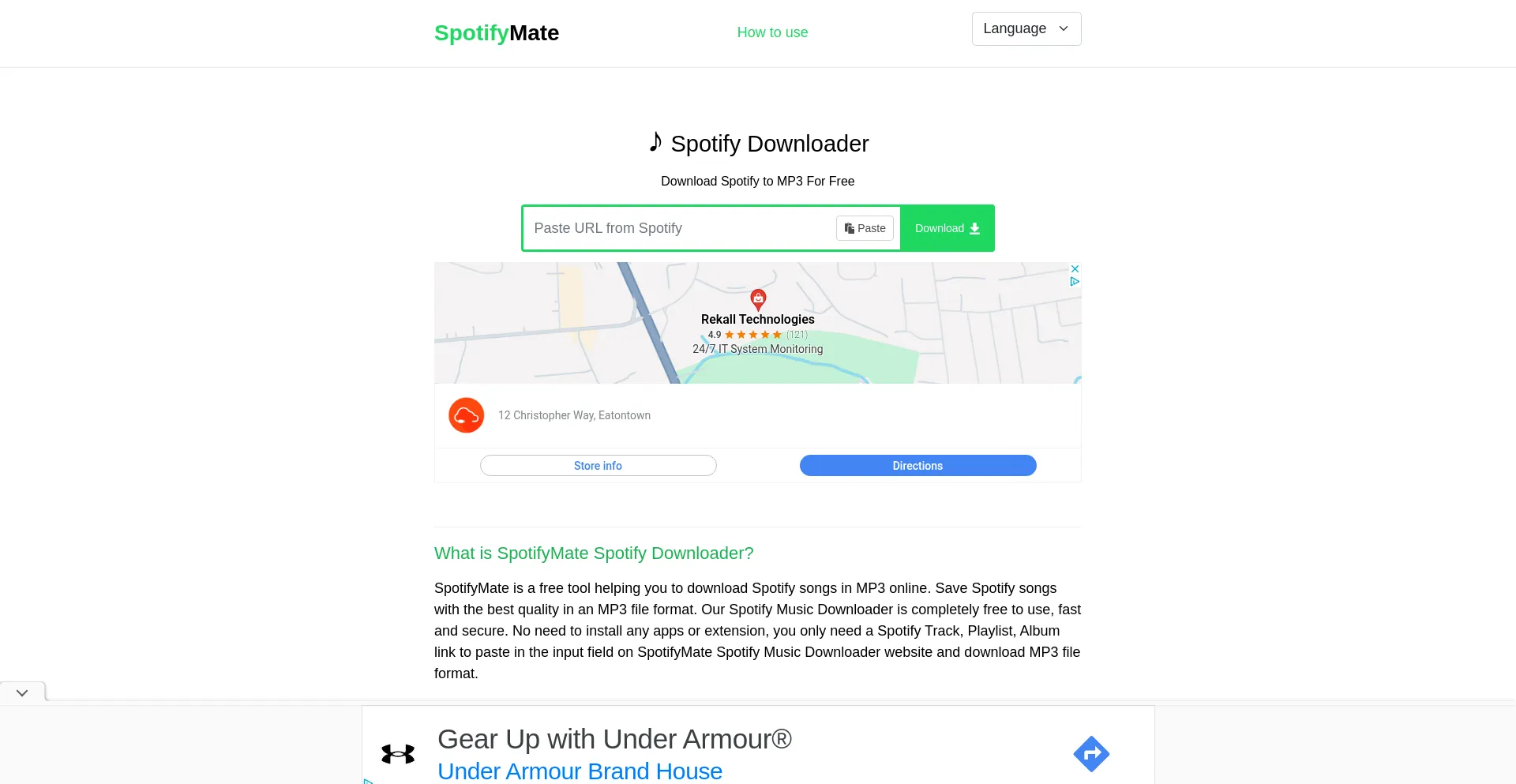Get Directions to Rekall Technologies
1516x784 pixels.
click(917, 466)
